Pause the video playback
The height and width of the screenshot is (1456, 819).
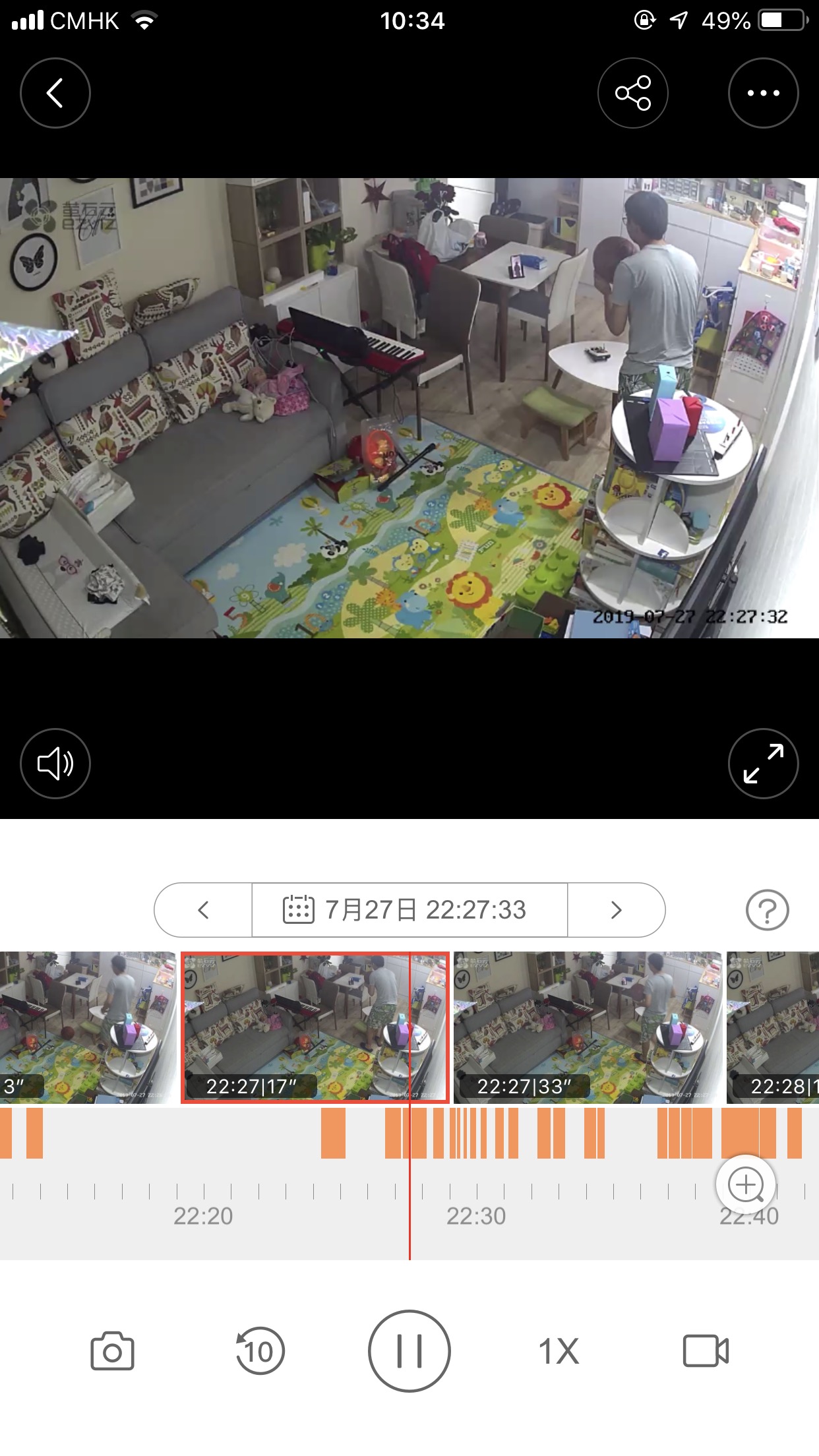pyautogui.click(x=409, y=1351)
